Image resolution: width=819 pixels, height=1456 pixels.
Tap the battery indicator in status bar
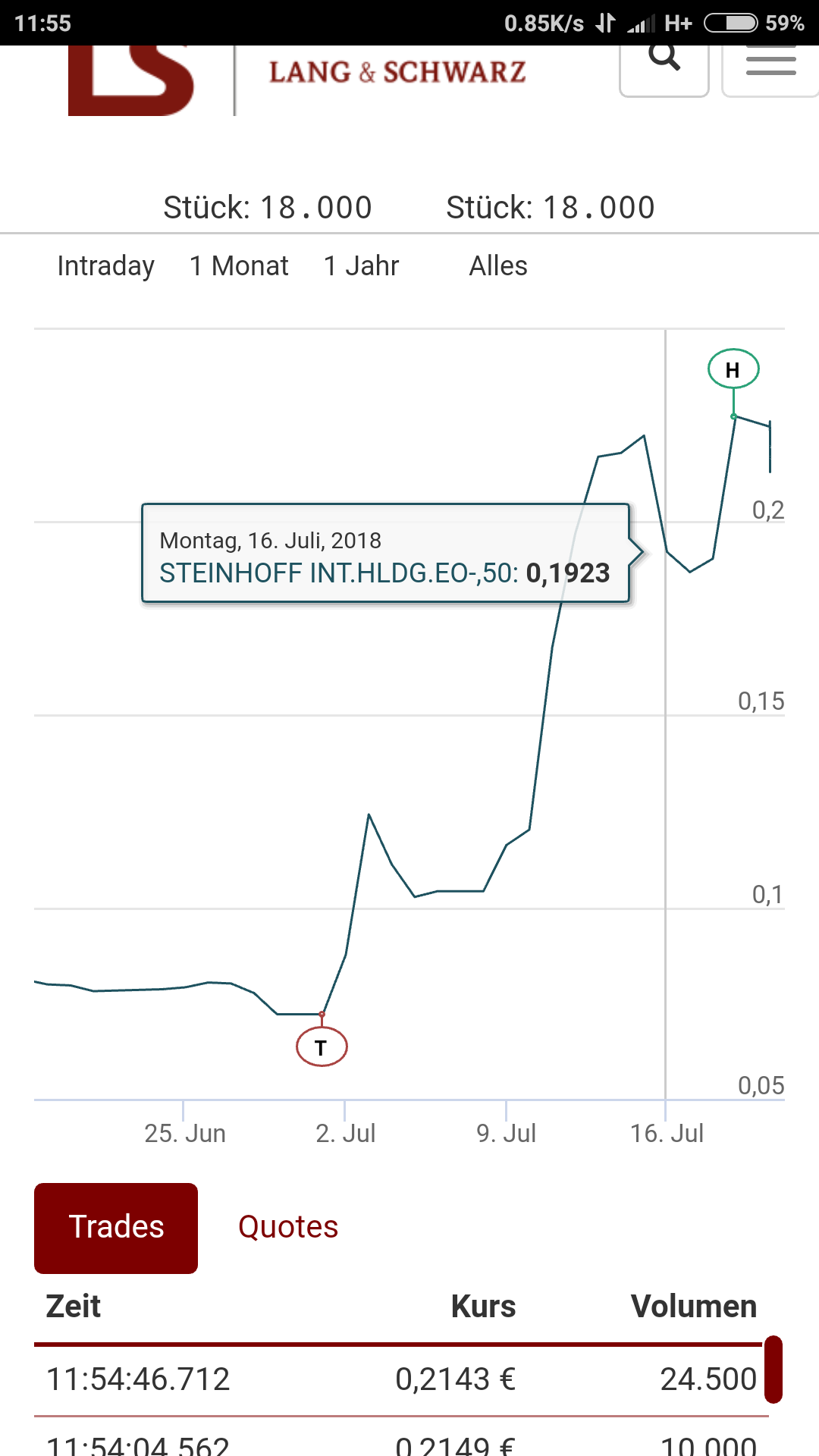pyautogui.click(x=732, y=23)
